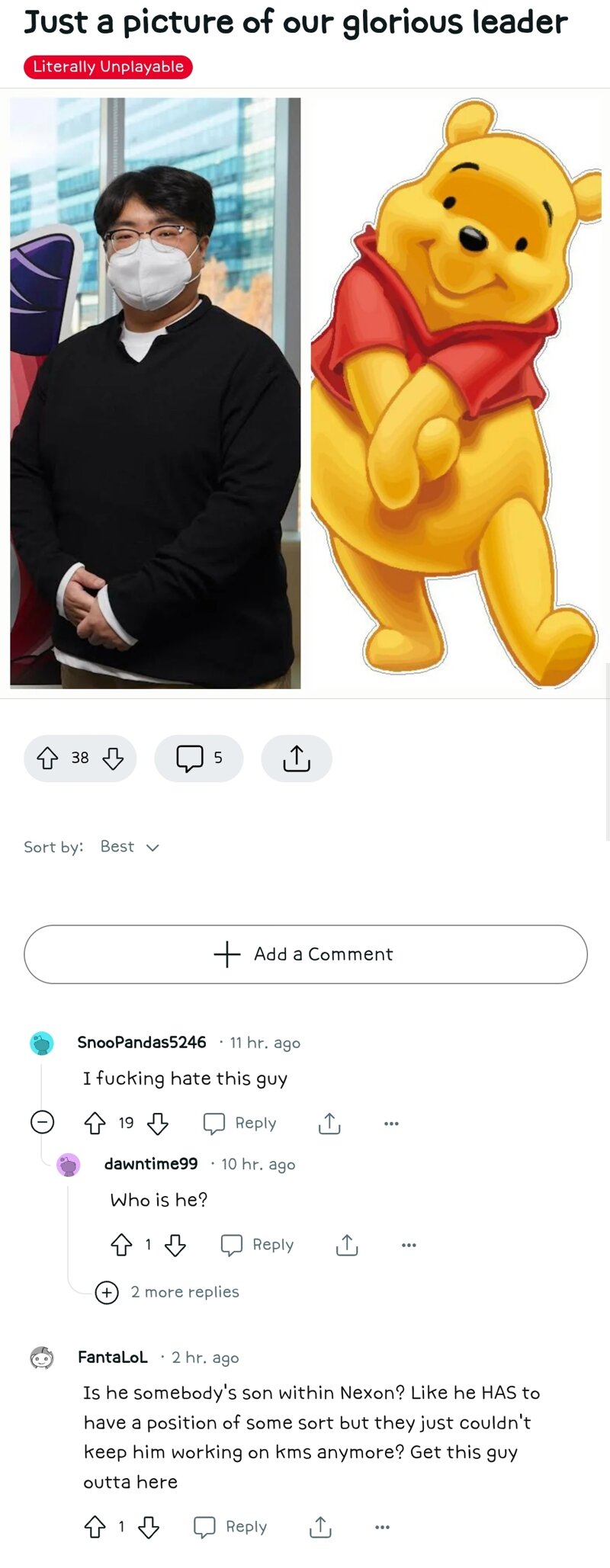Viewport: 610px width, 1568px height.
Task: Open more options on SnooPandas5246's comment
Action: click(391, 1123)
